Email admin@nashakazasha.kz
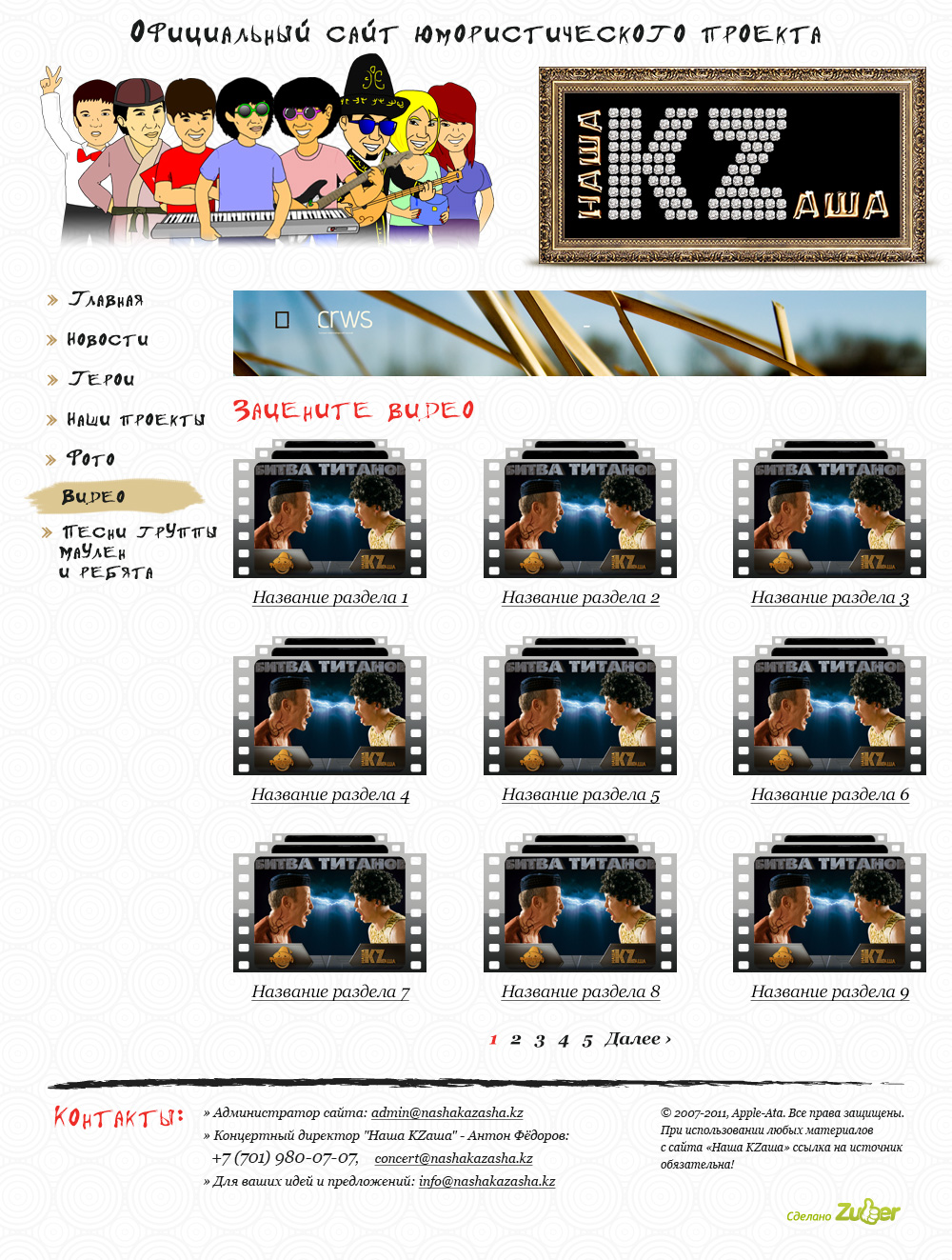Image resolution: width=952 pixels, height=1260 pixels. point(446,1112)
